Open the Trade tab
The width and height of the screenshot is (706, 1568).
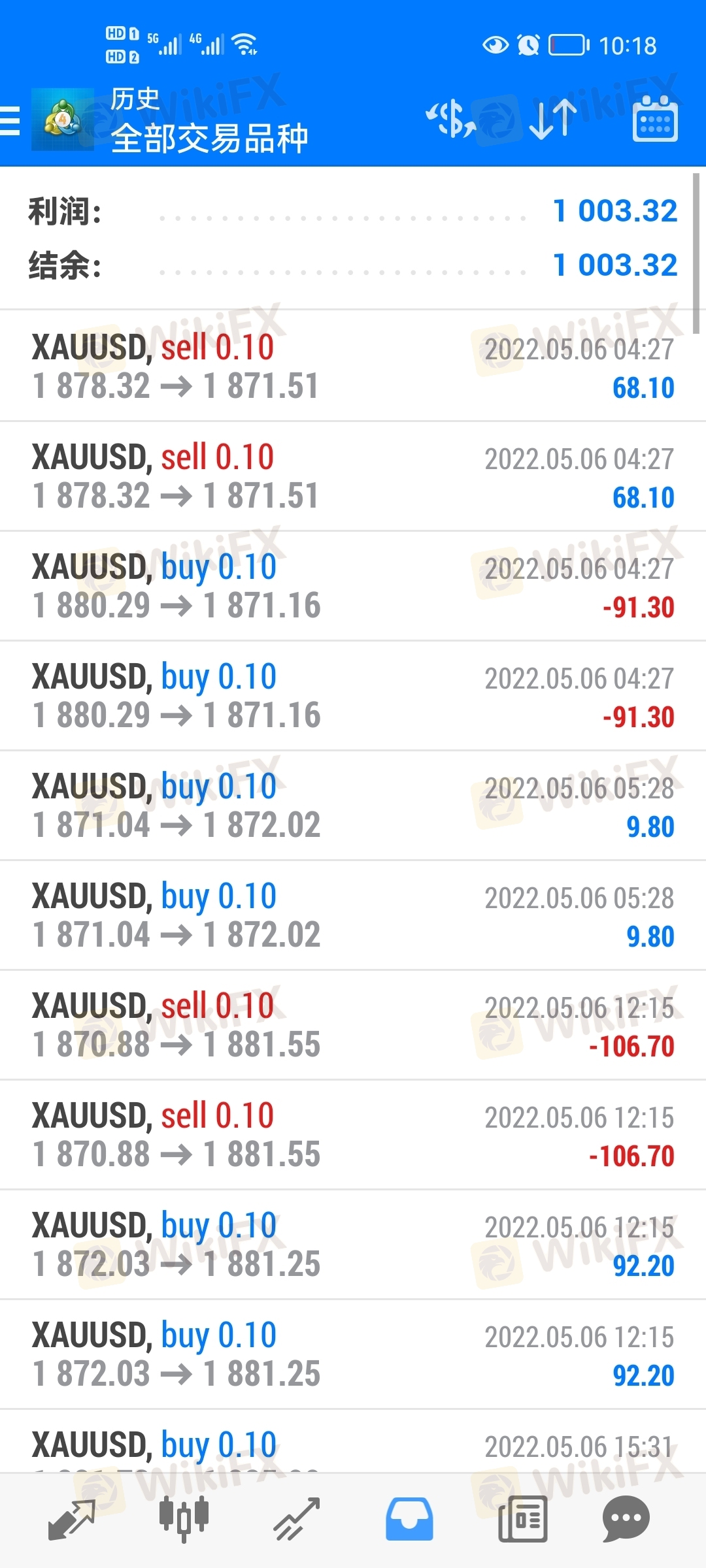(296, 1519)
